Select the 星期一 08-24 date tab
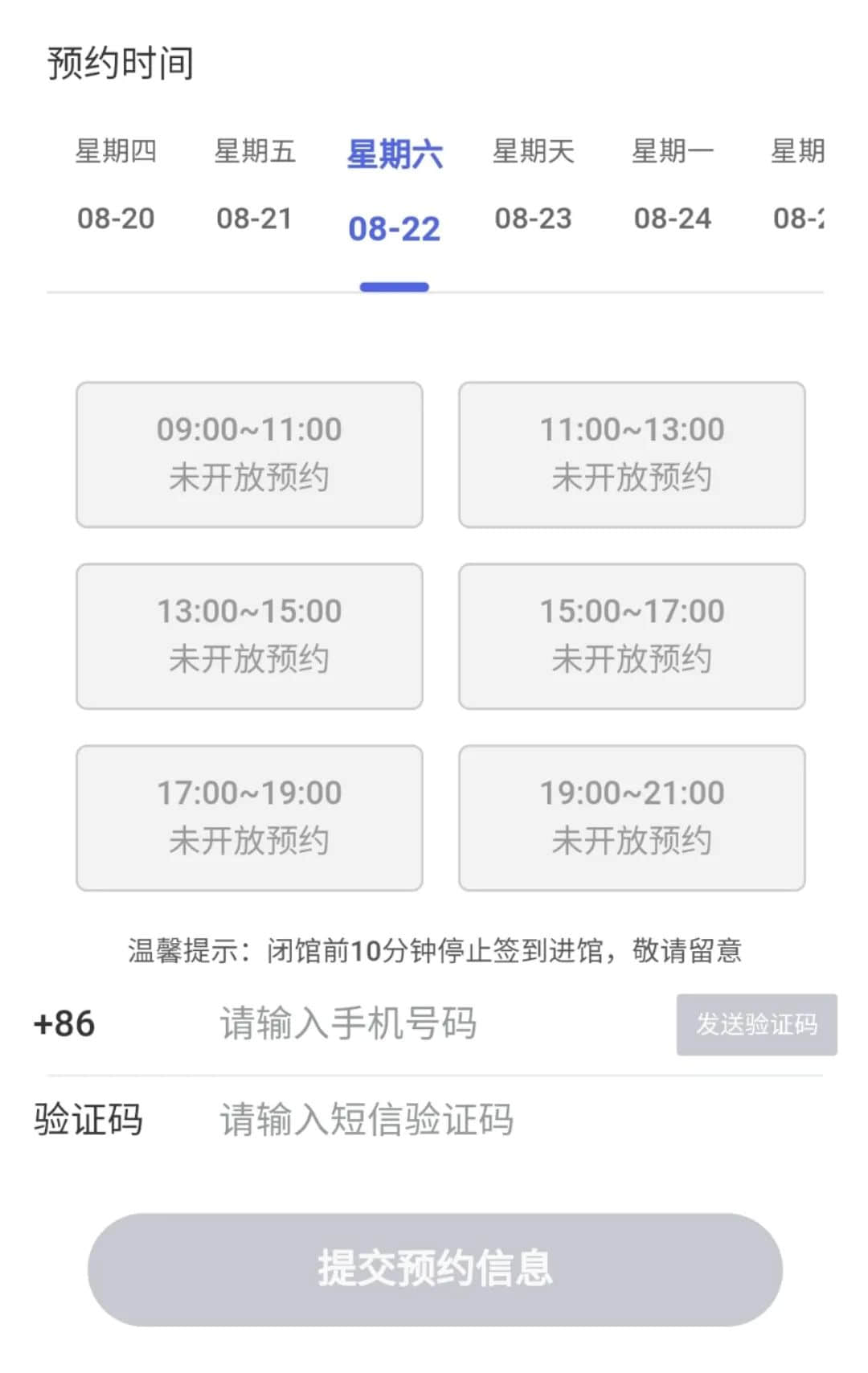This screenshot has height=1373, width=868. [673, 185]
